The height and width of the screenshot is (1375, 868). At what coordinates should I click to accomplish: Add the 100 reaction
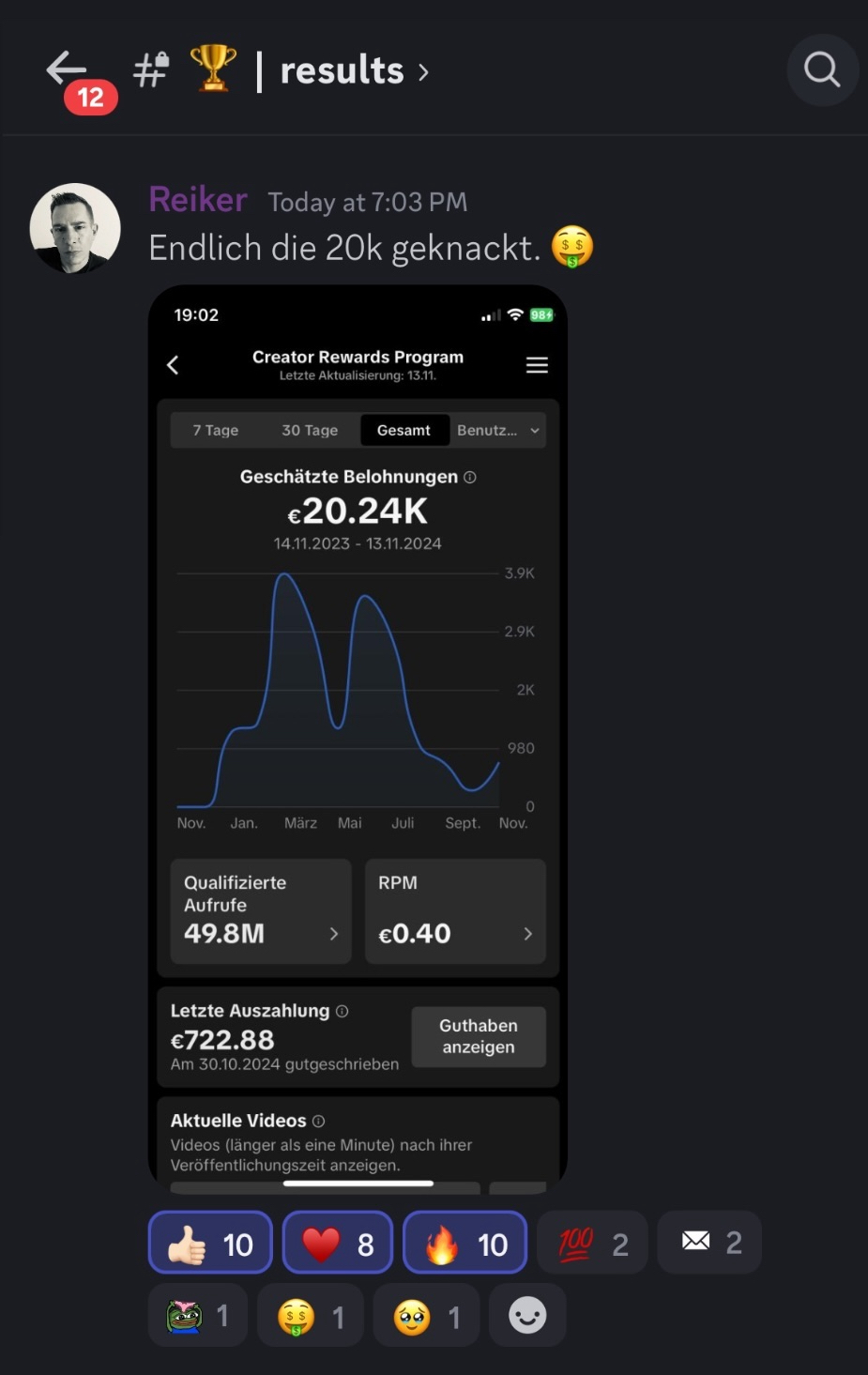click(x=592, y=1243)
